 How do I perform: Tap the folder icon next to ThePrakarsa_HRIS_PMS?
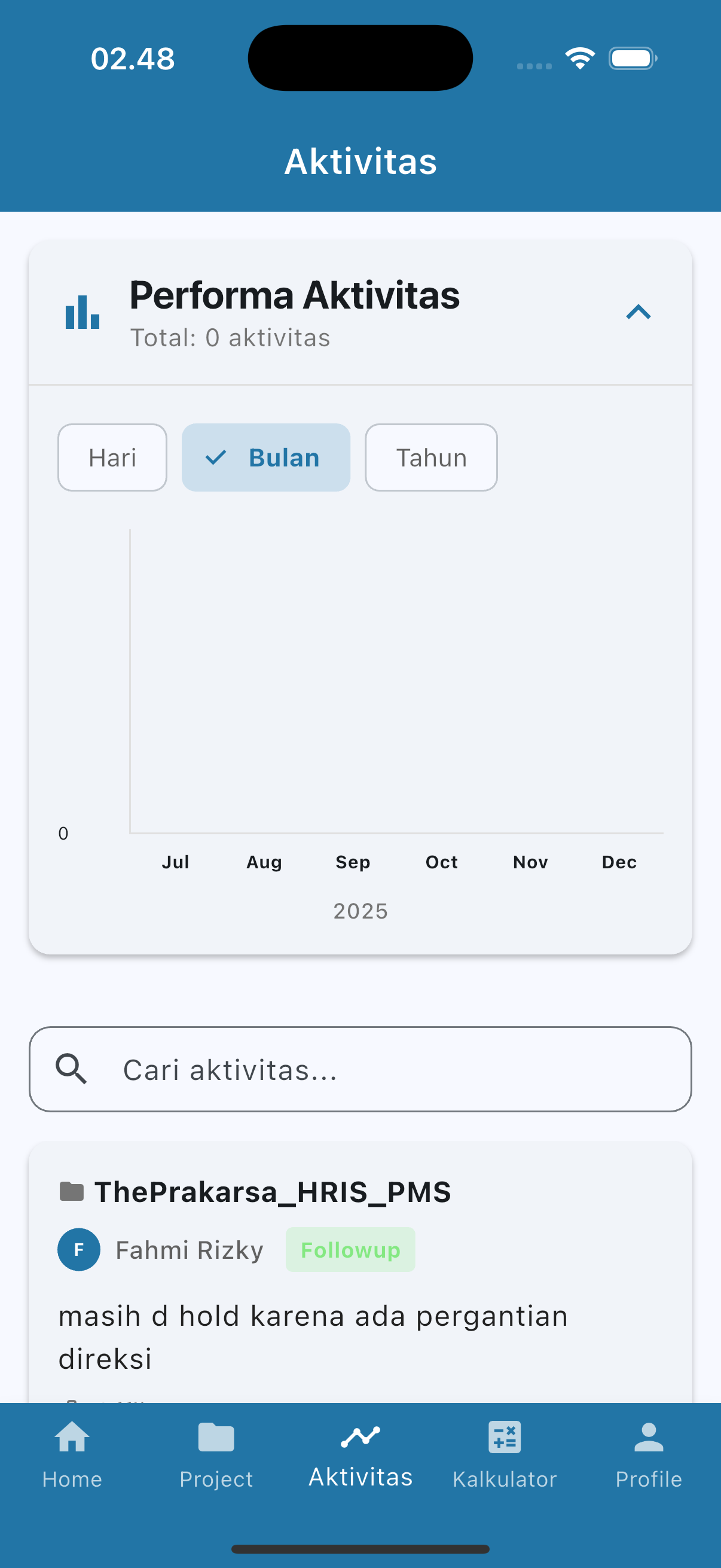pos(72,1191)
